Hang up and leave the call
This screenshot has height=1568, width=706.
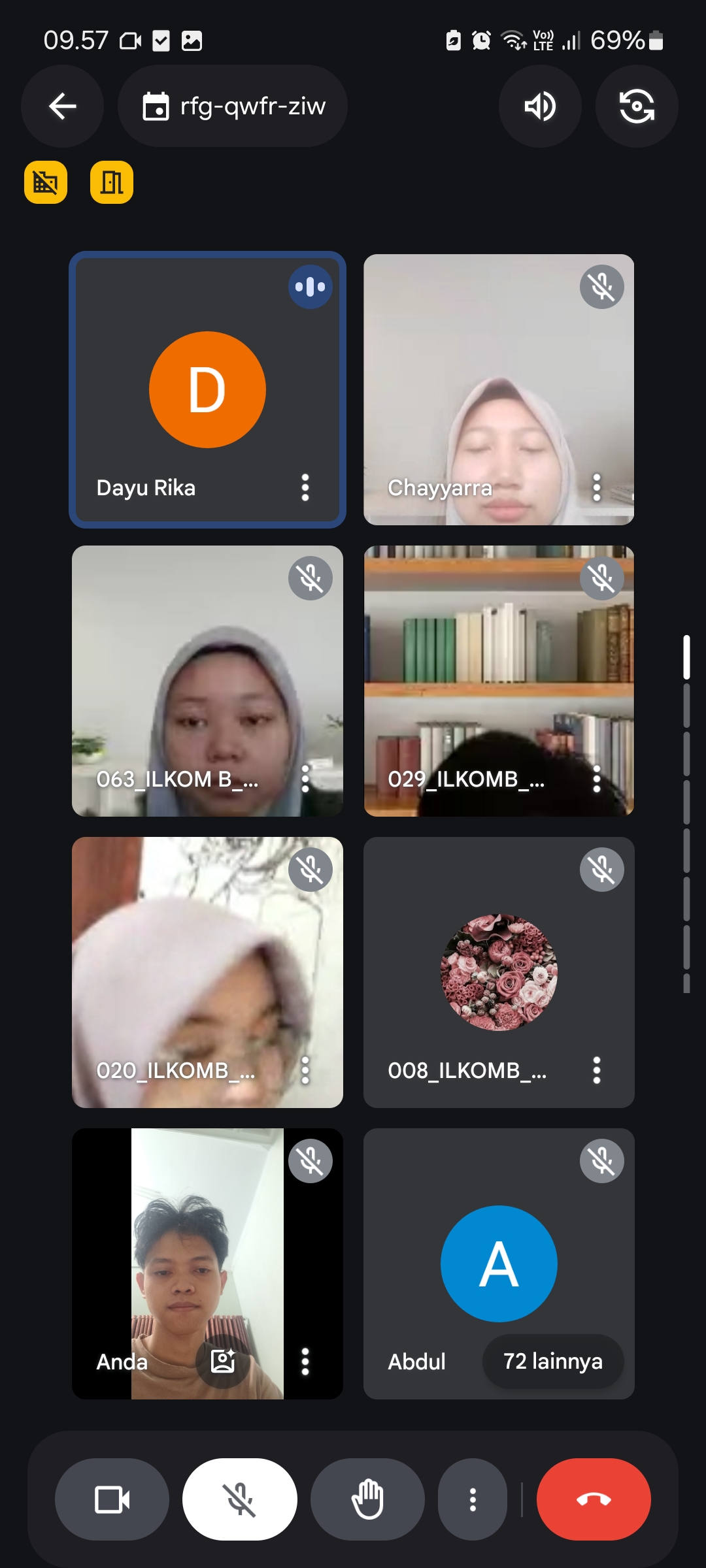(x=594, y=1499)
